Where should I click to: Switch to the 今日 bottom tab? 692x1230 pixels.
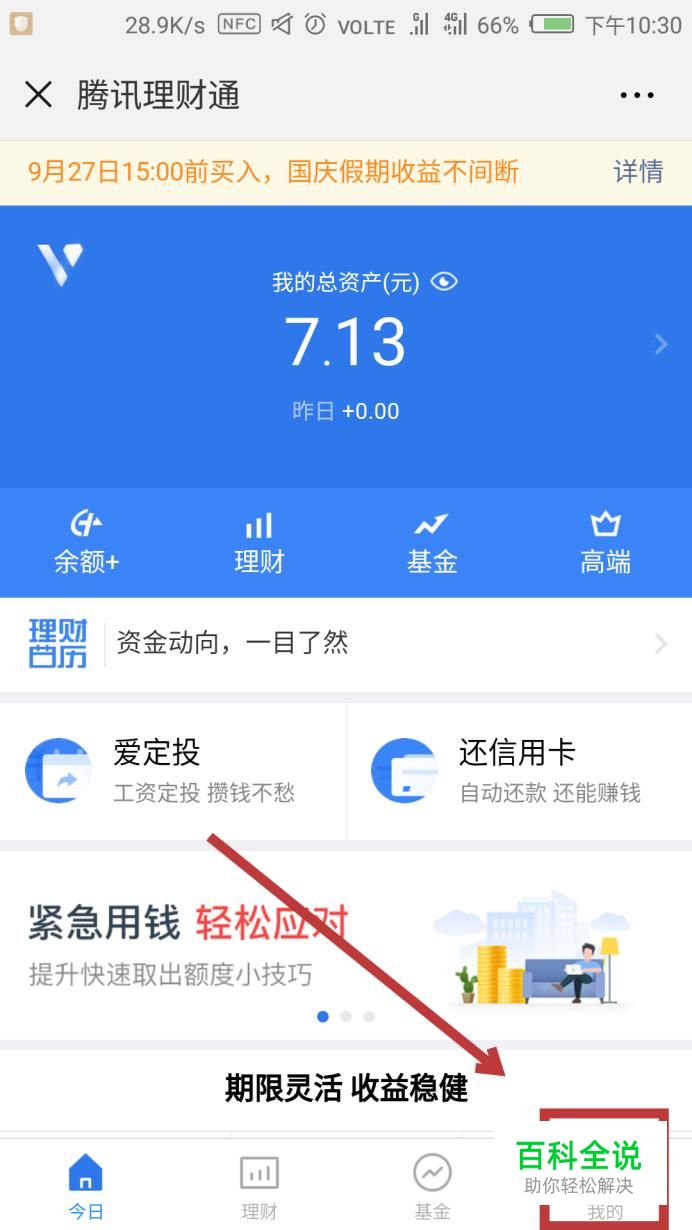click(86, 1186)
